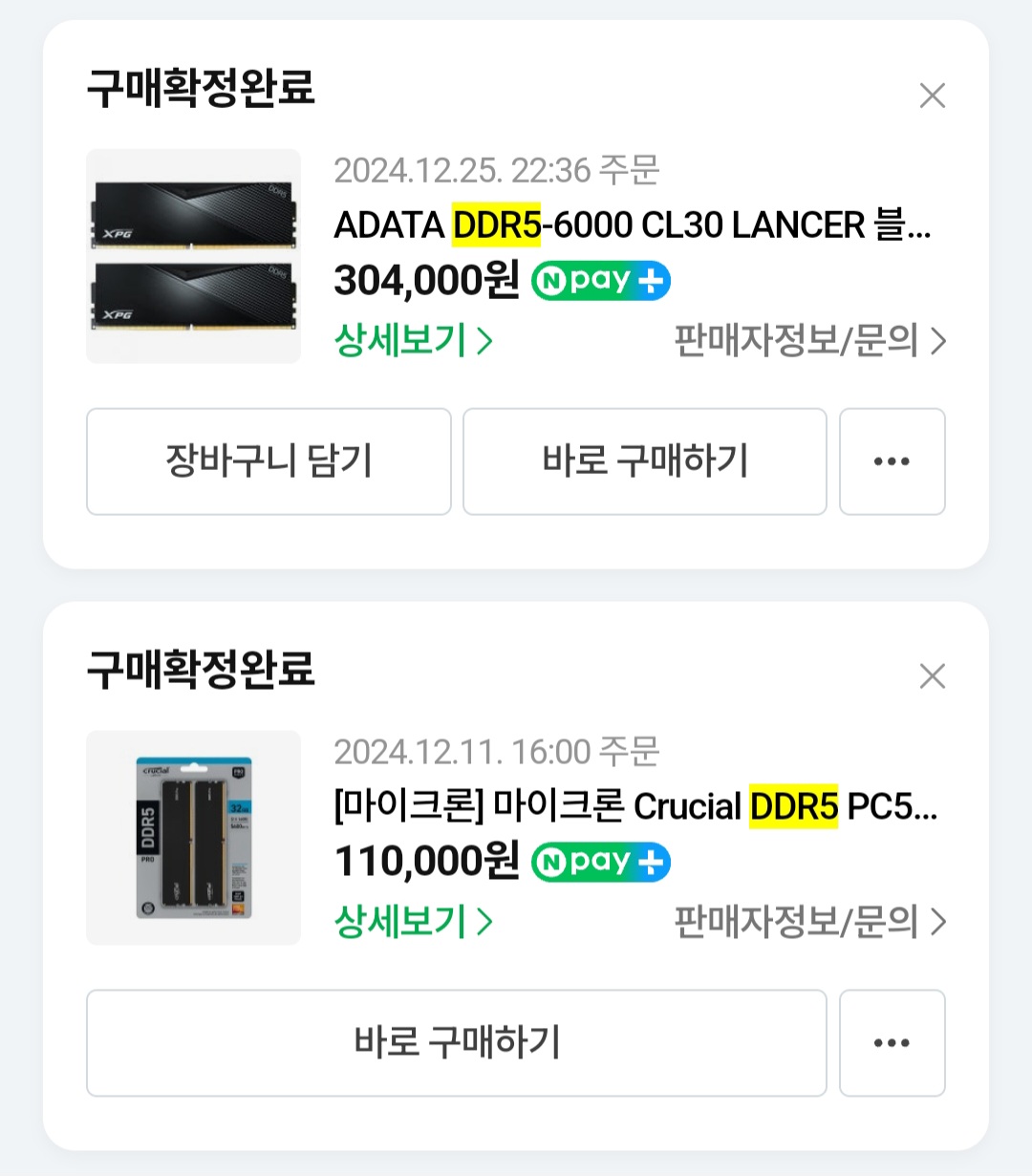Open the 마이크론 Crucial DDR5 product title
1032x1176 pixels.
[x=634, y=807]
